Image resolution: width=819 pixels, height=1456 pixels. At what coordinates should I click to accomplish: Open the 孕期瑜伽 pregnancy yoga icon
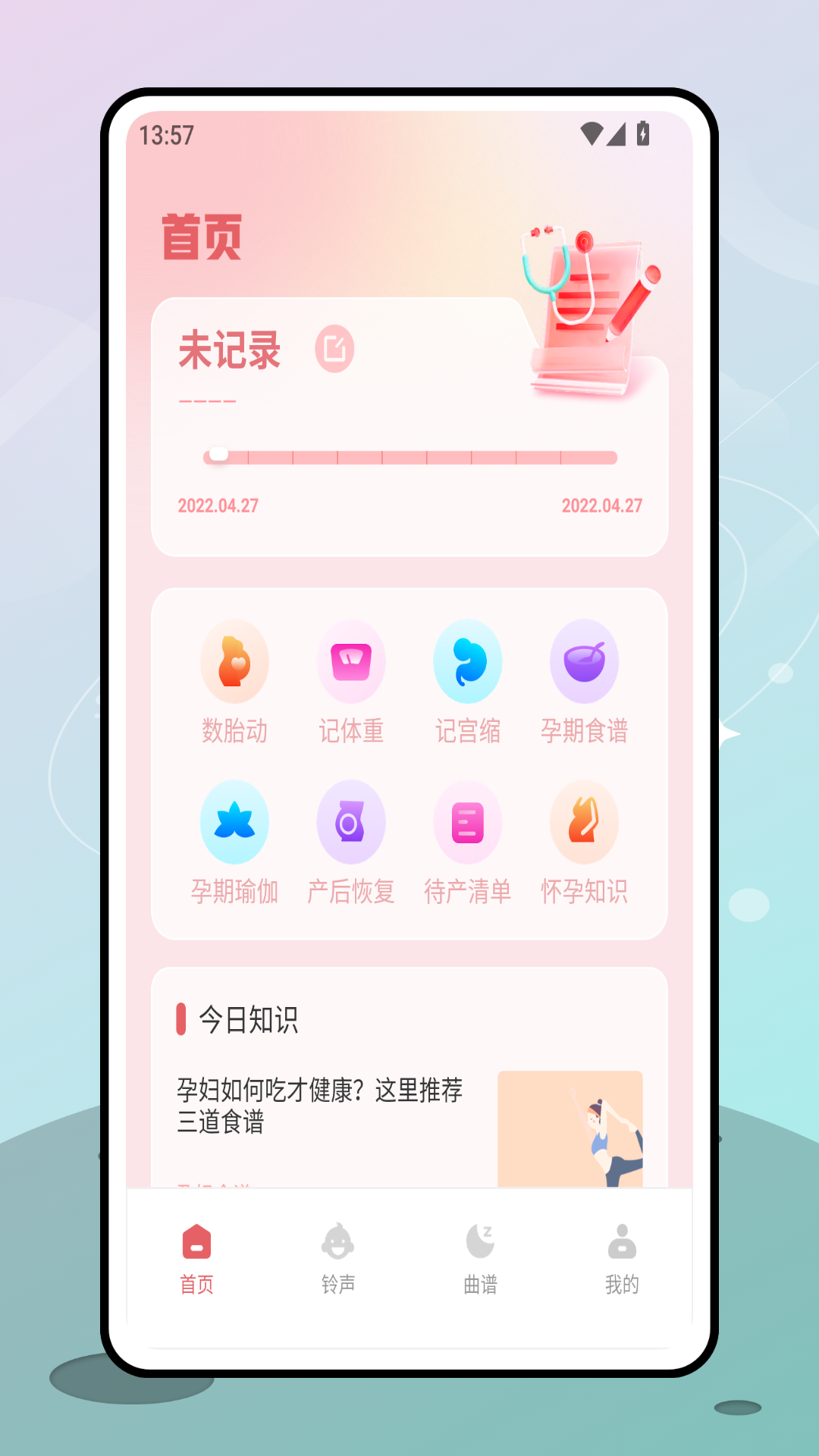235,823
